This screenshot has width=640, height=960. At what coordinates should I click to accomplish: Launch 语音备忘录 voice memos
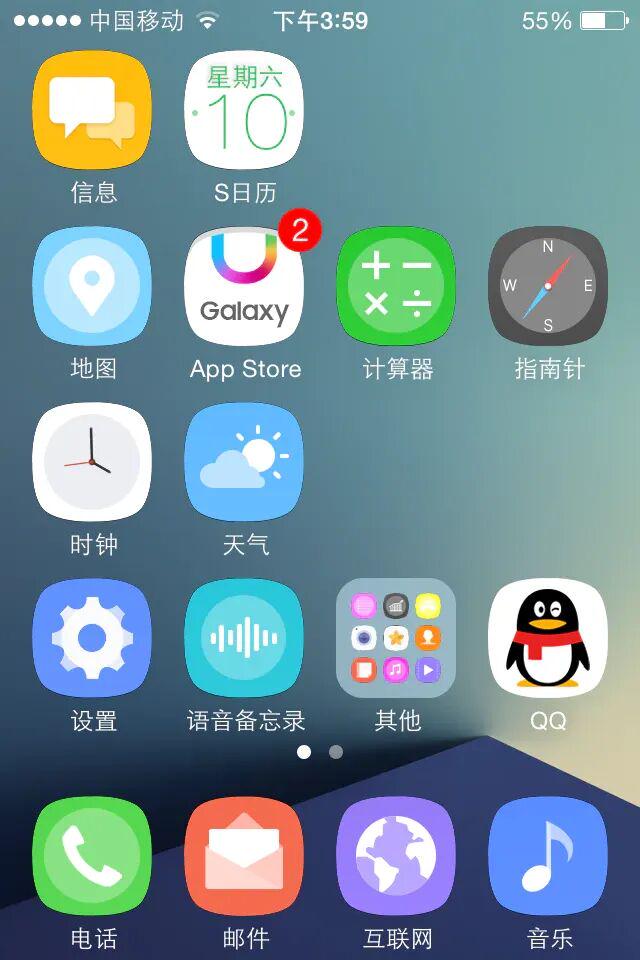pyautogui.click(x=244, y=638)
